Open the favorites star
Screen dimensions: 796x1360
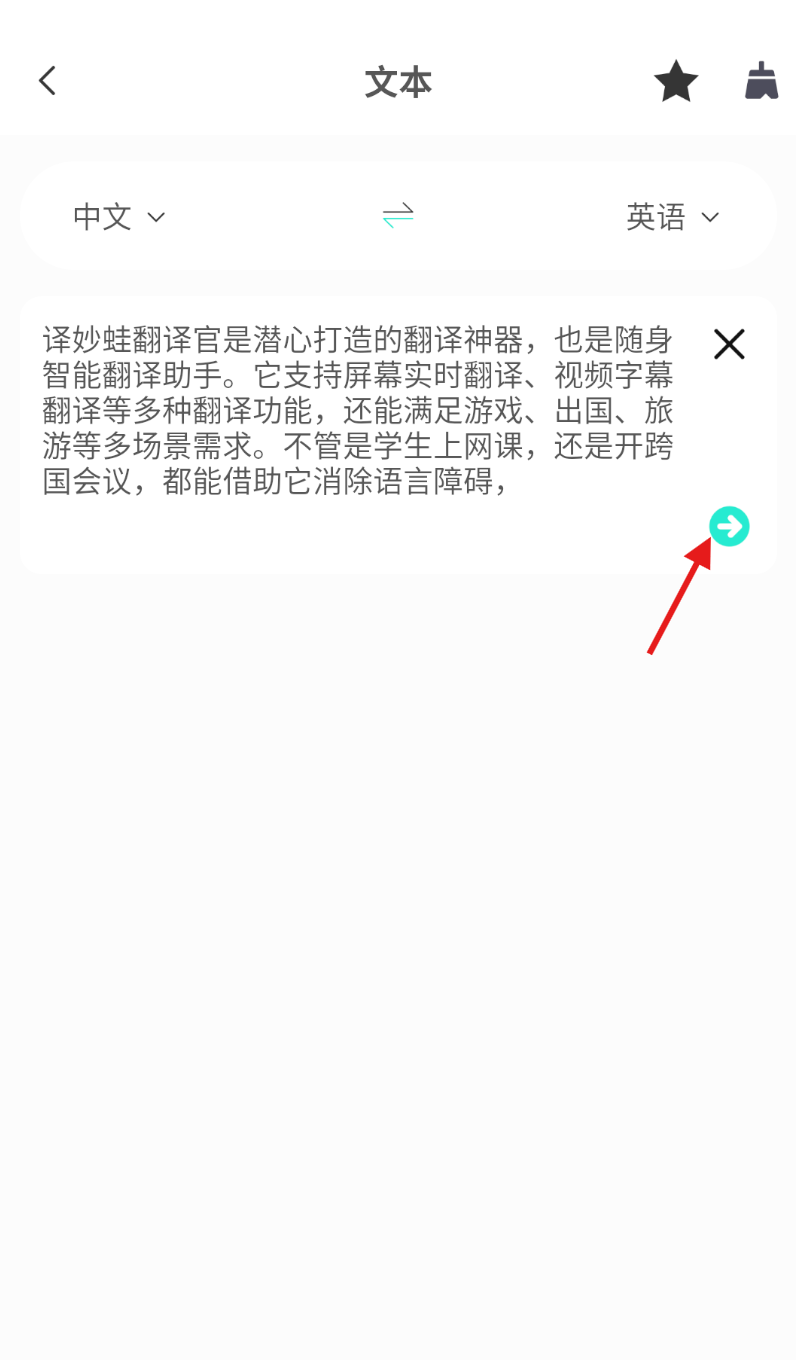[676, 81]
